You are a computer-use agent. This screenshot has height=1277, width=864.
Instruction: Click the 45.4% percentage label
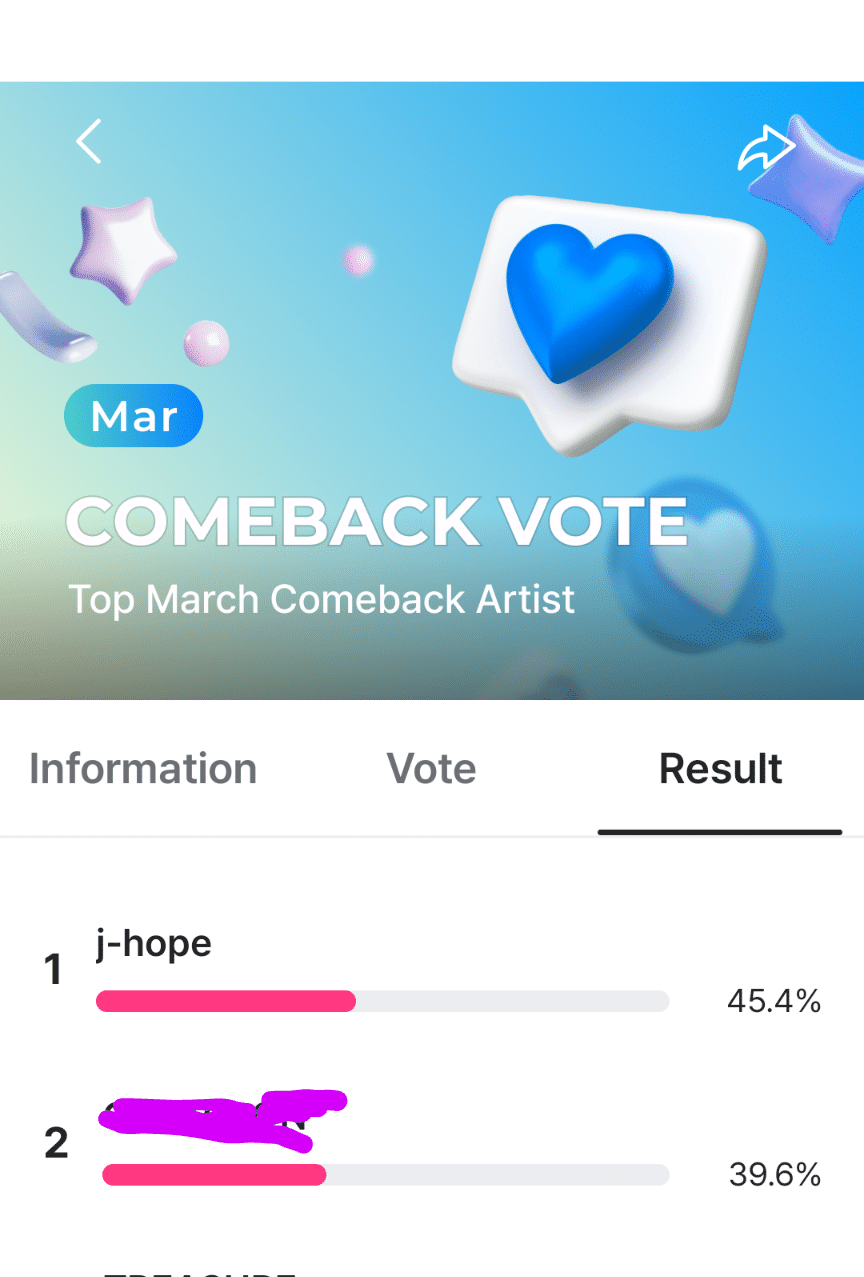[774, 1000]
